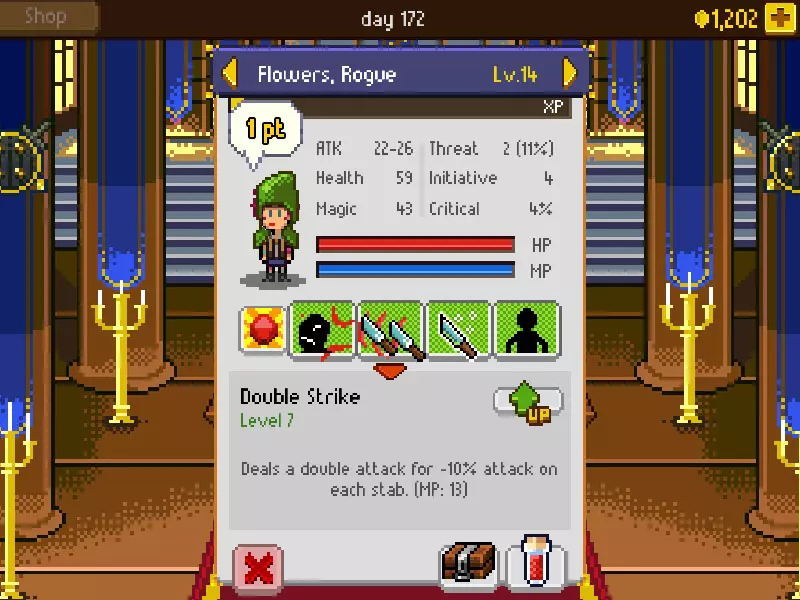The height and width of the screenshot is (600, 800).
Task: Go to previous character with left arrow
Action: 229,73
